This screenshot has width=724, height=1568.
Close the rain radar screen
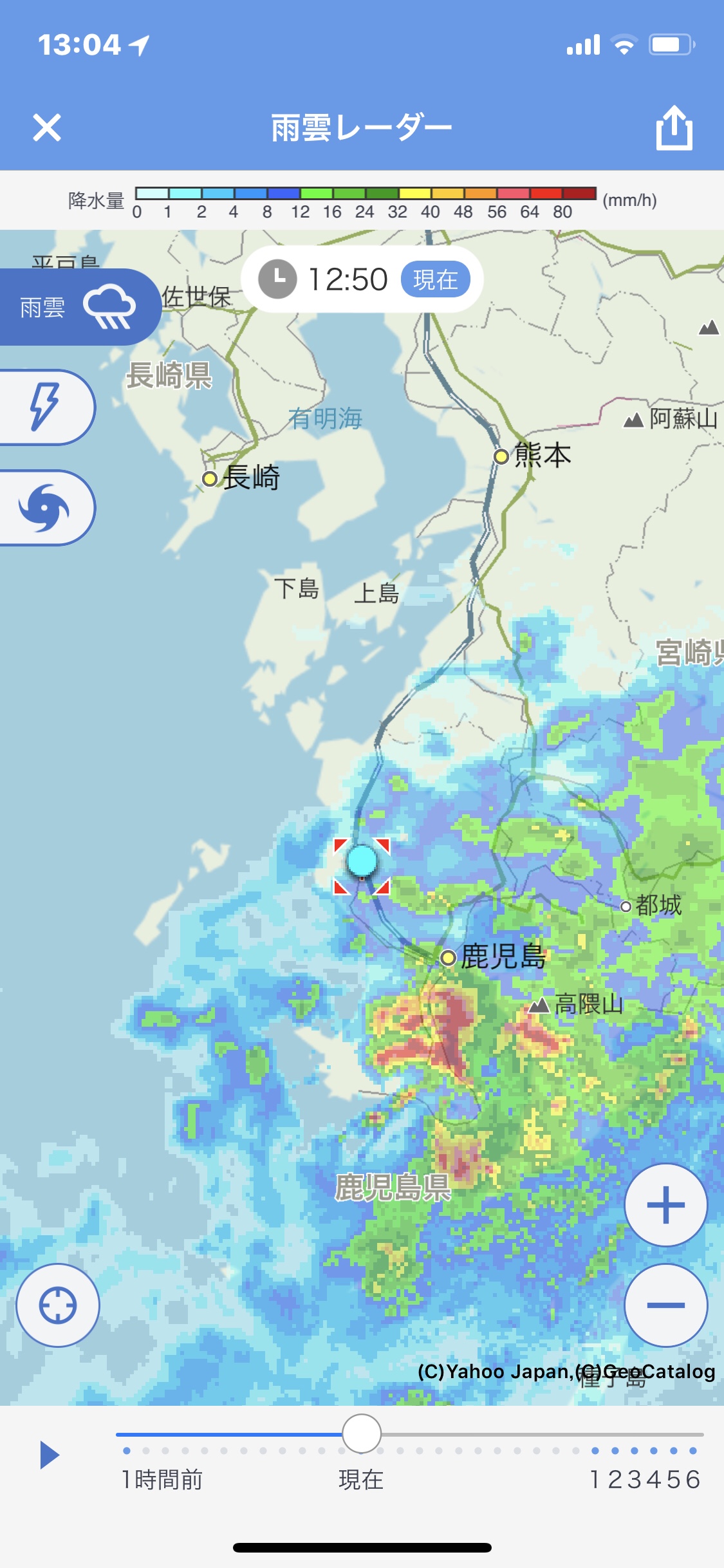[47, 127]
